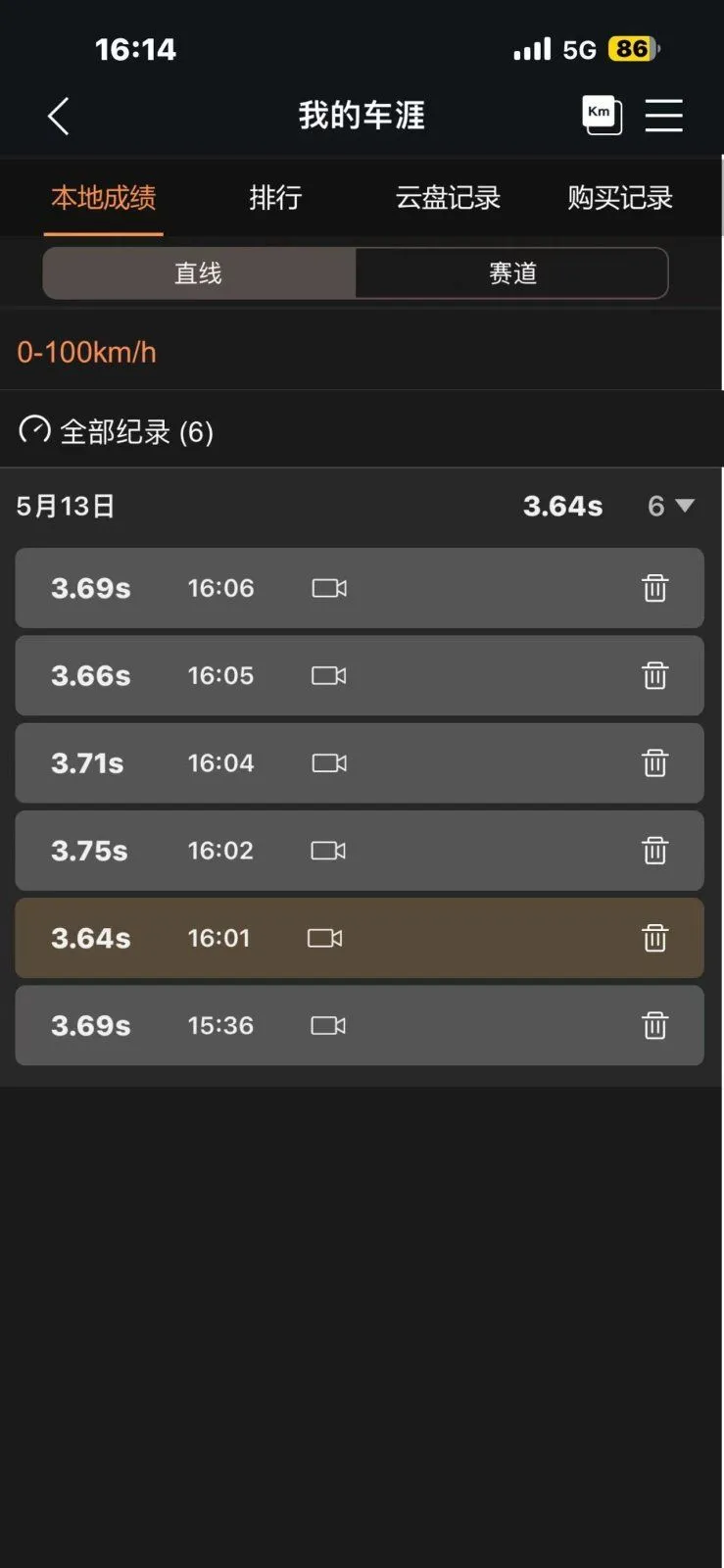Viewport: 724px width, 1568px height.
Task: Tap the Km unit switch icon
Action: [602, 115]
